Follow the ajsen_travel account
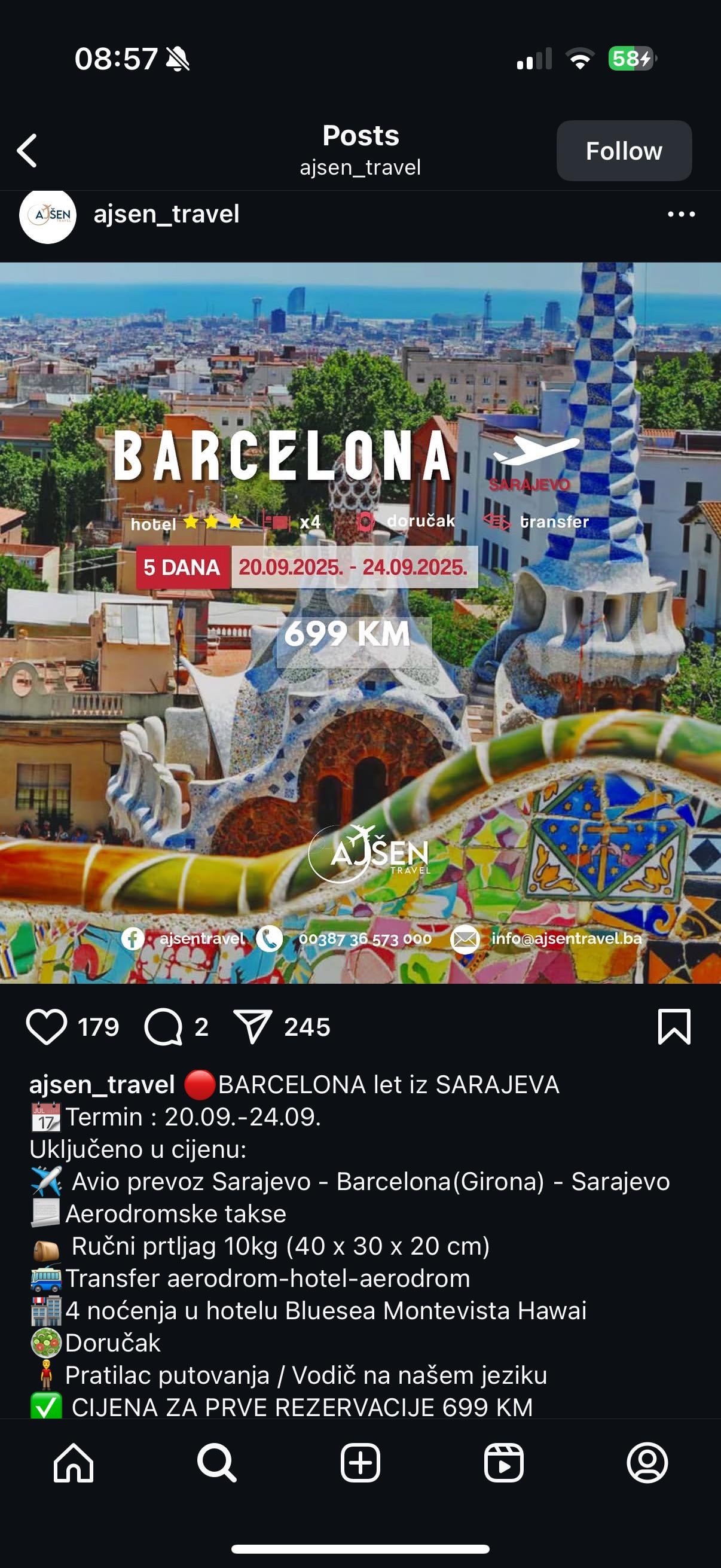The image size is (721, 1568). click(x=624, y=151)
